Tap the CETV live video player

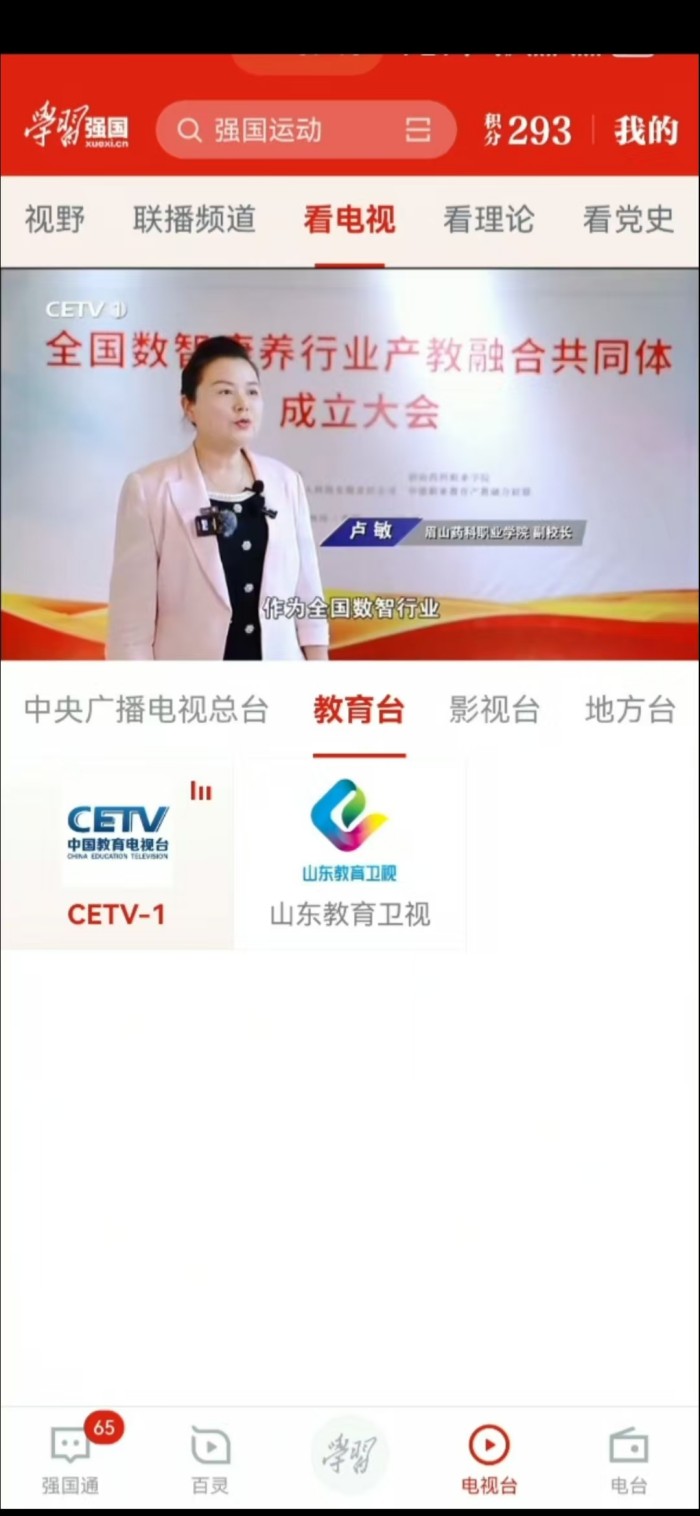pyautogui.click(x=350, y=465)
